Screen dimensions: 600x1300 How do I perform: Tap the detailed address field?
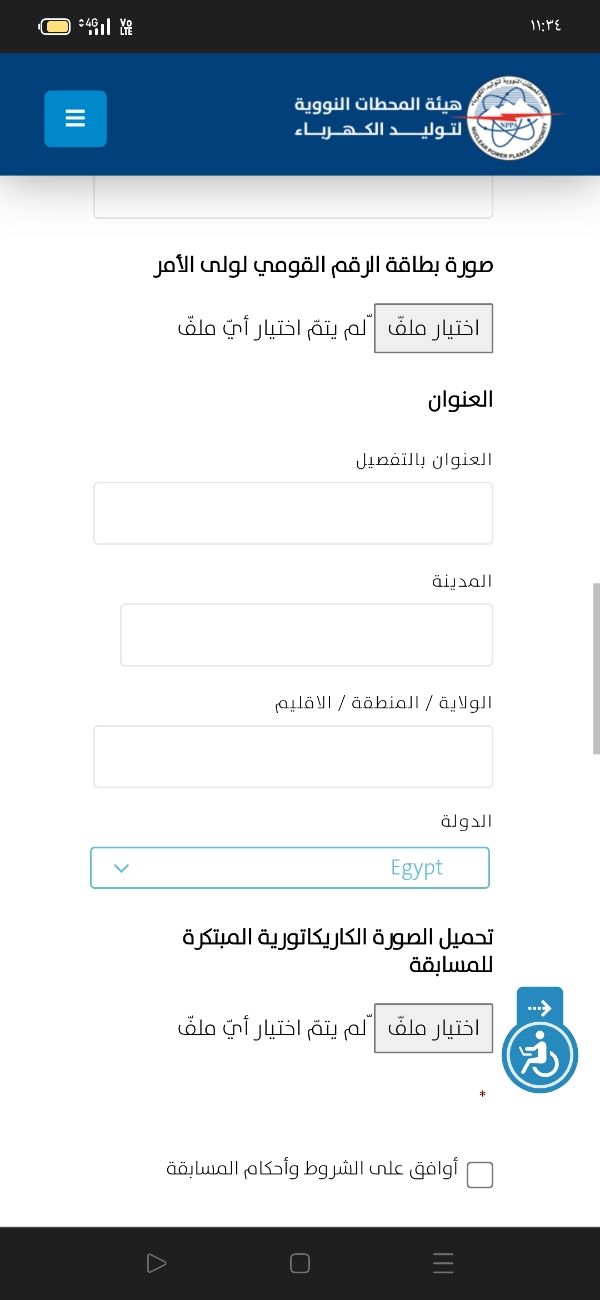coord(293,513)
